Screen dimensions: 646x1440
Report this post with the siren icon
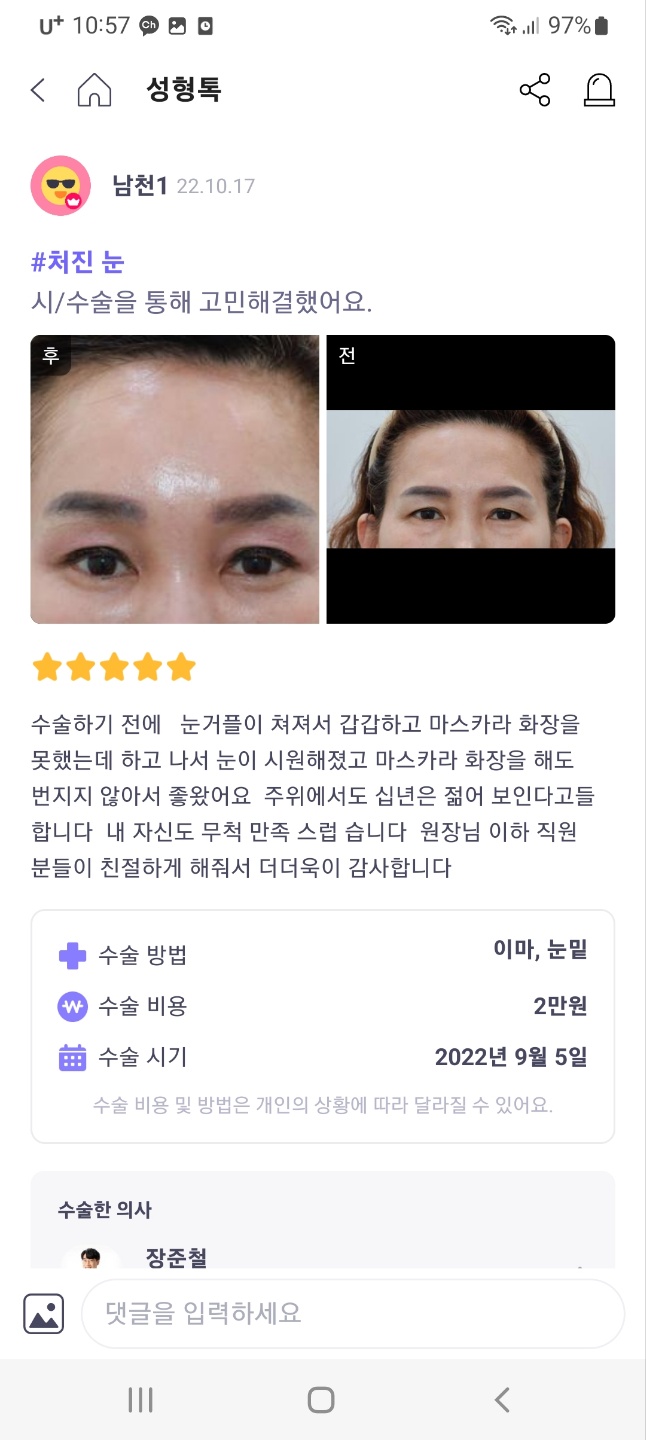click(599, 90)
